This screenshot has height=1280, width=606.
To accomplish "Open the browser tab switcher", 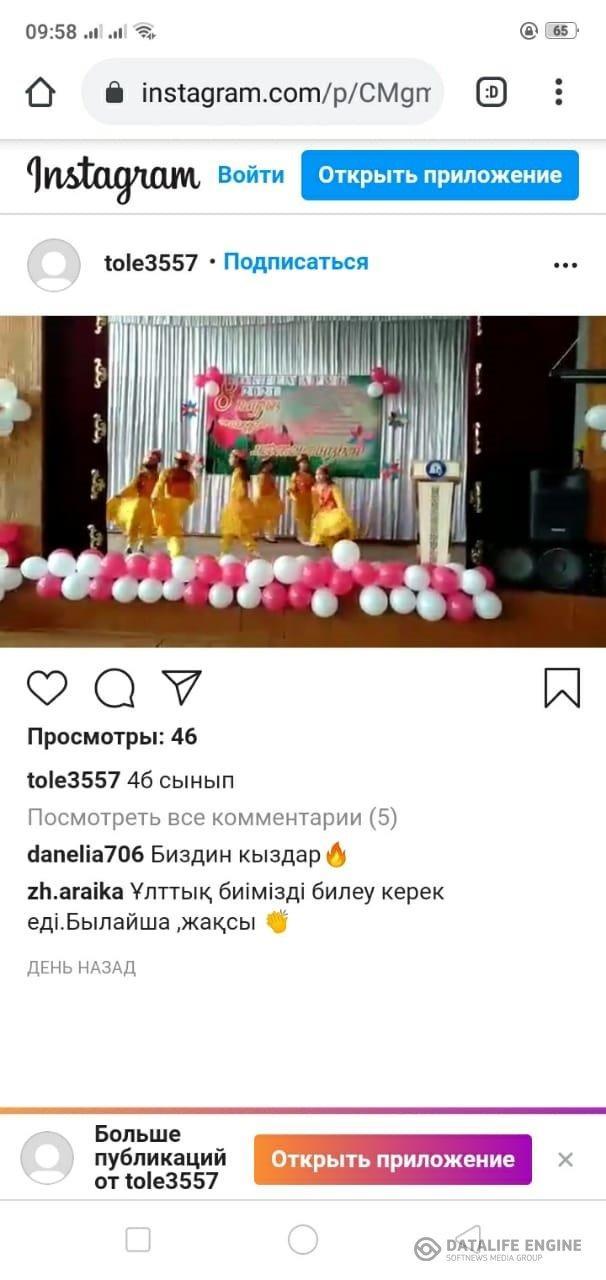I will [491, 93].
